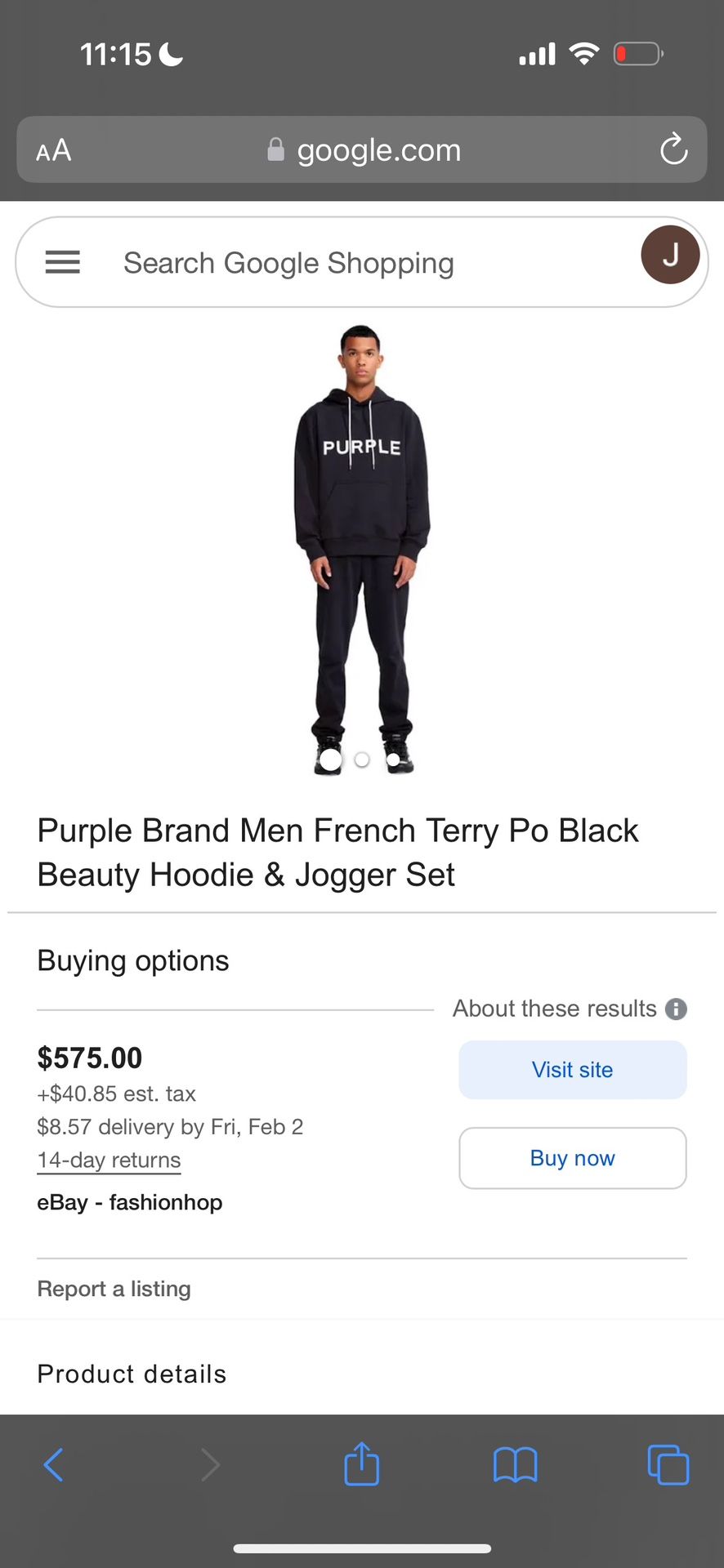Open the AA reader options

click(x=54, y=150)
